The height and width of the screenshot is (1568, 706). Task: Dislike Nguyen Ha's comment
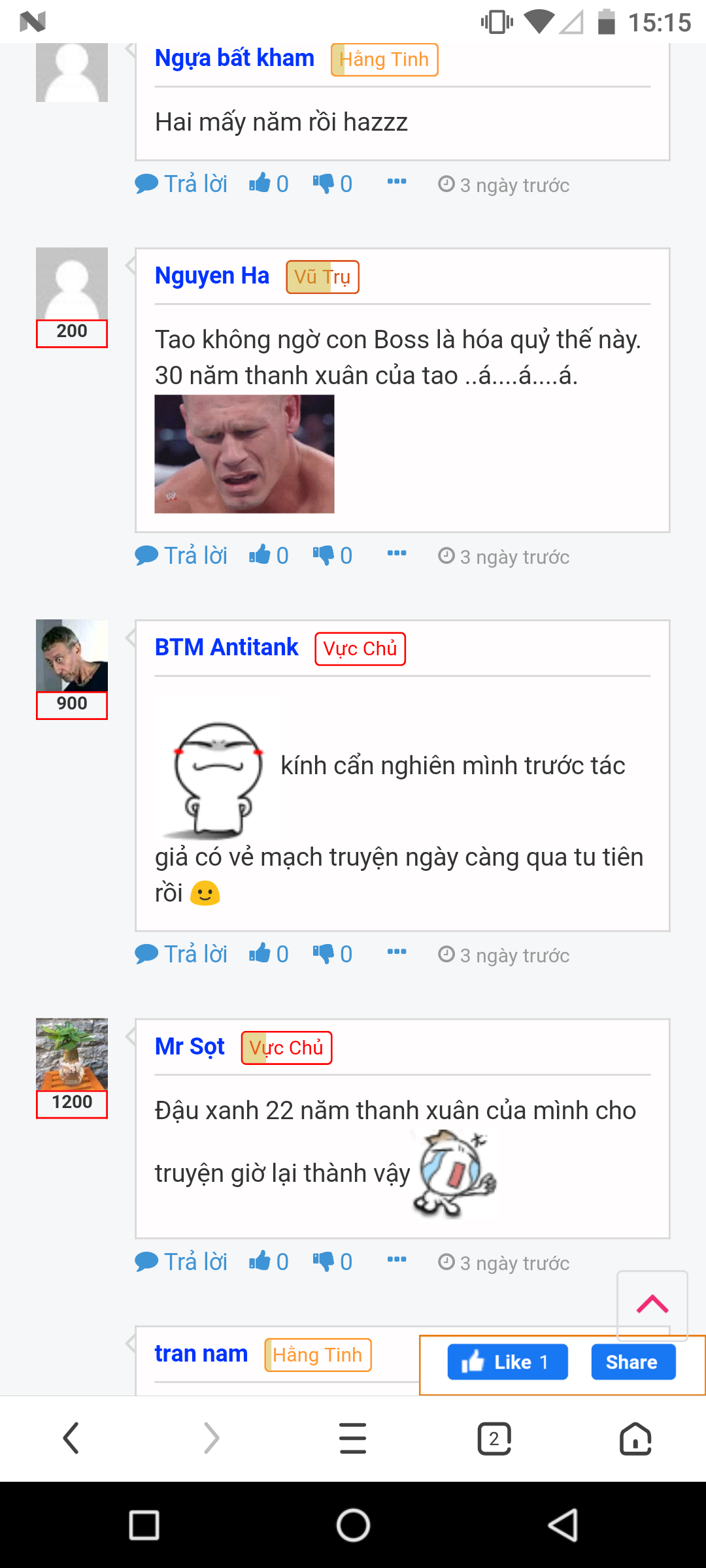[332, 556]
